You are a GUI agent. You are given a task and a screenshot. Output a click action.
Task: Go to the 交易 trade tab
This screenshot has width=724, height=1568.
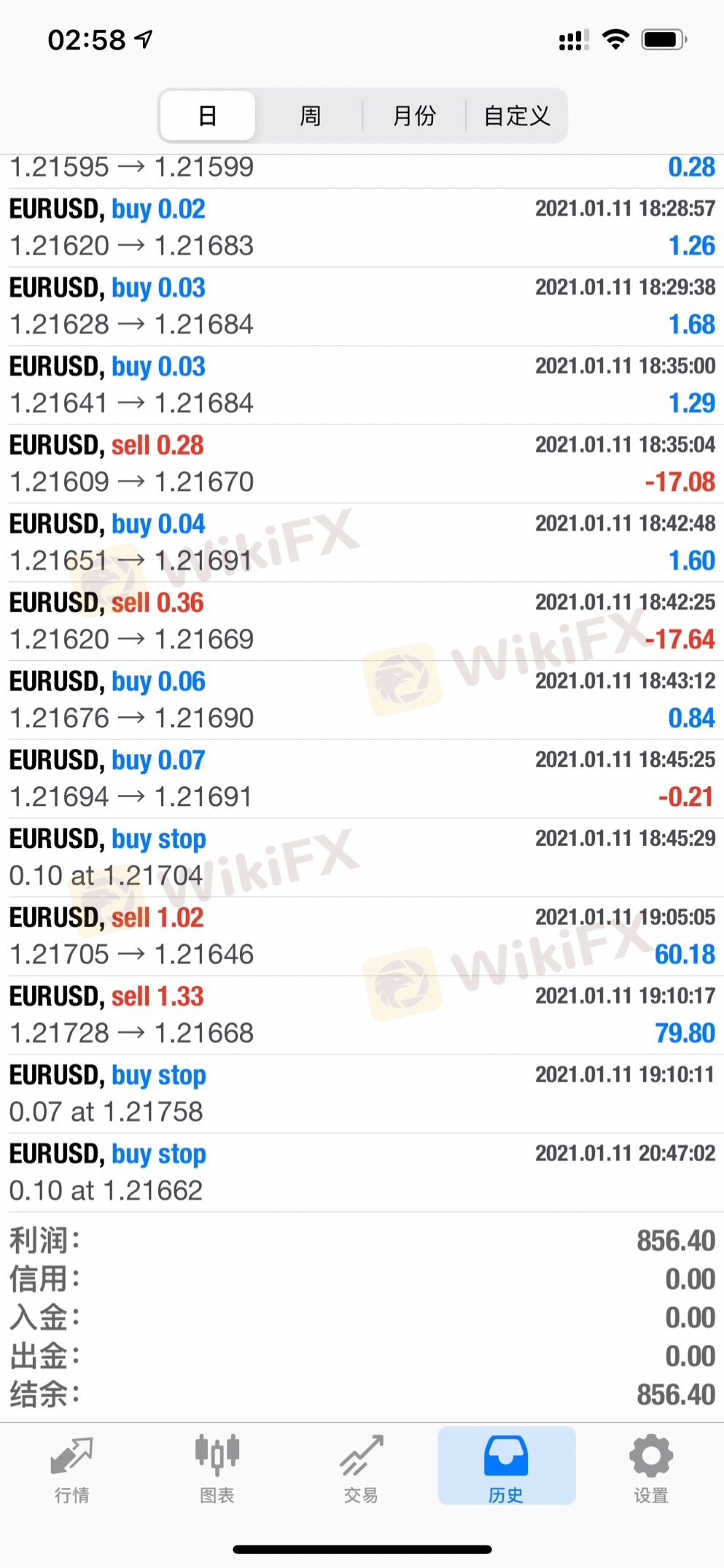click(362, 1467)
